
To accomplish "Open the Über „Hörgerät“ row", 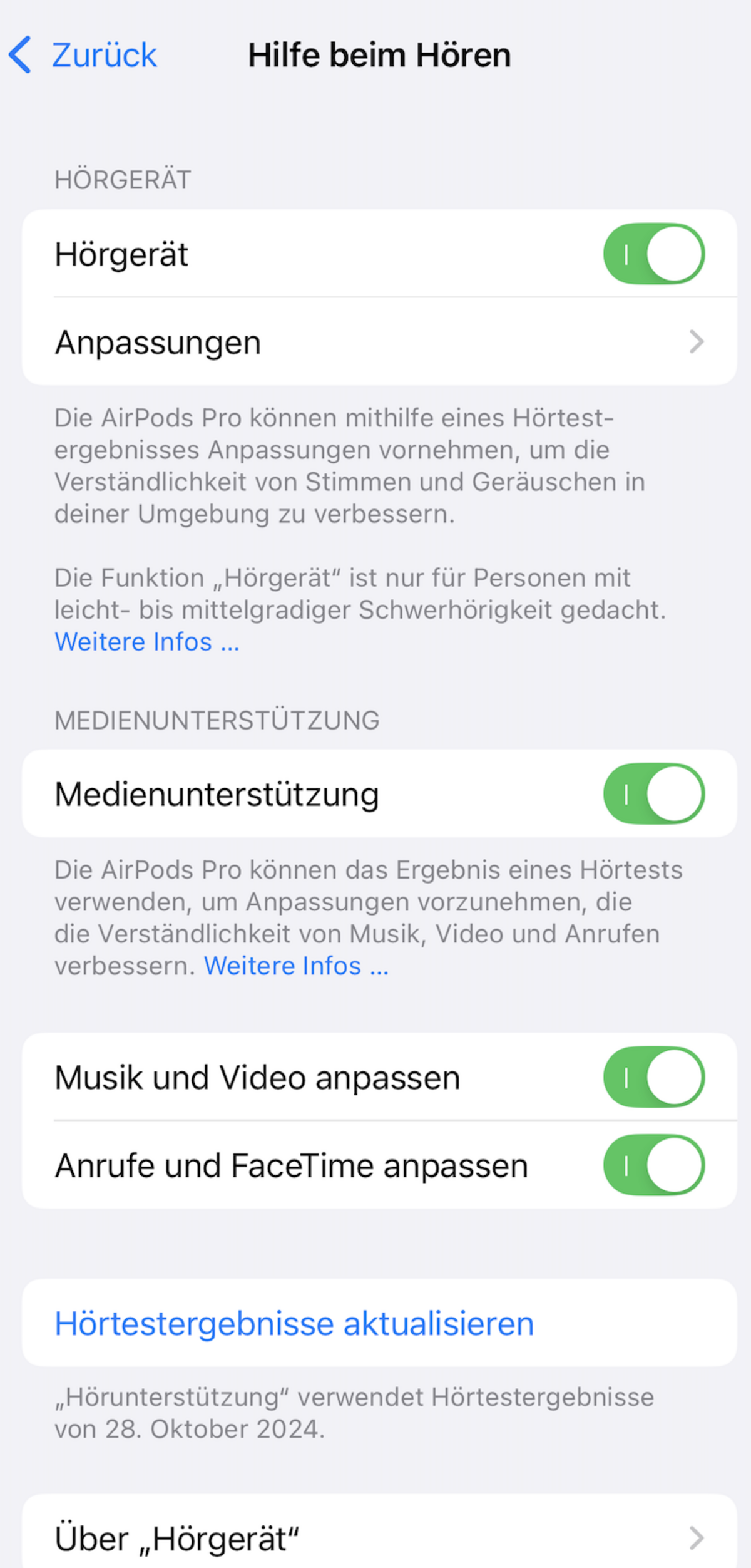I will [x=379, y=1534].
